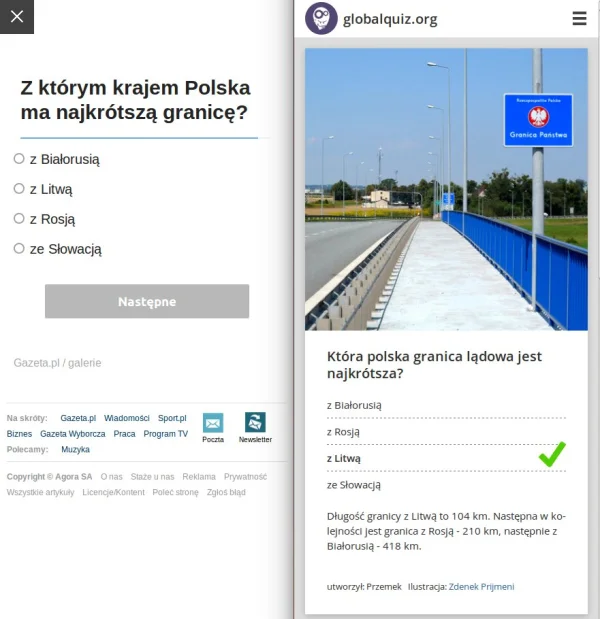The image size is (600, 619).
Task: Open the Muzyka recommended link
Action: click(75, 450)
